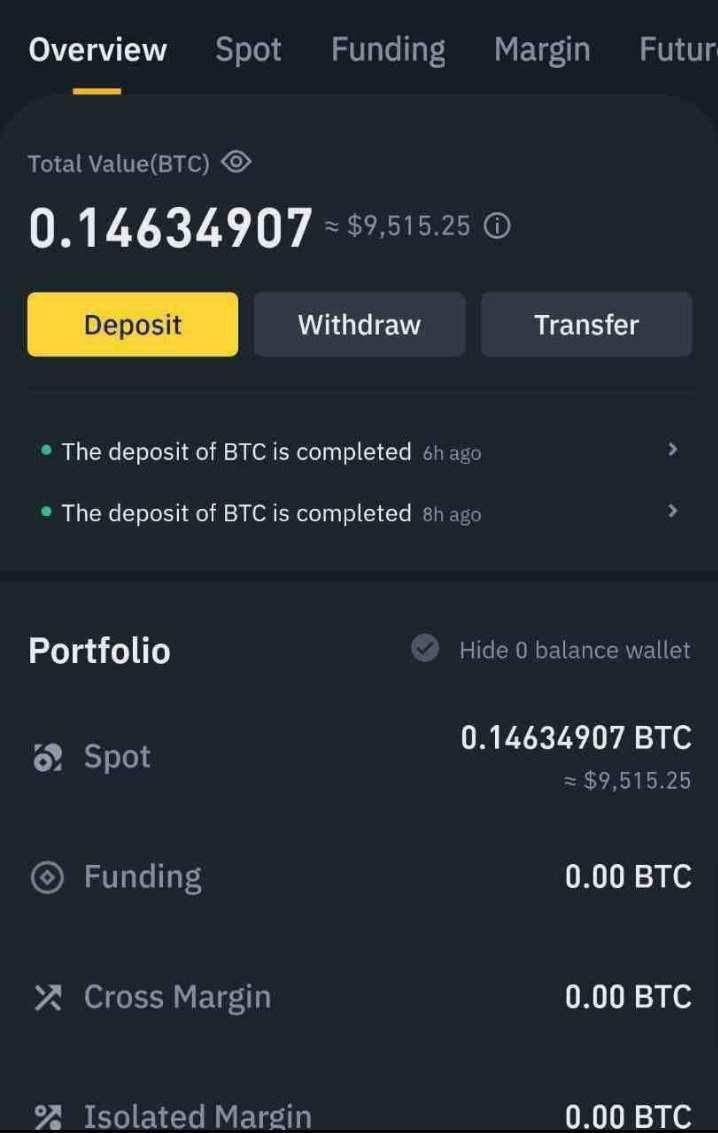Start a Withdraw
The image size is (718, 1133).
pyautogui.click(x=359, y=325)
